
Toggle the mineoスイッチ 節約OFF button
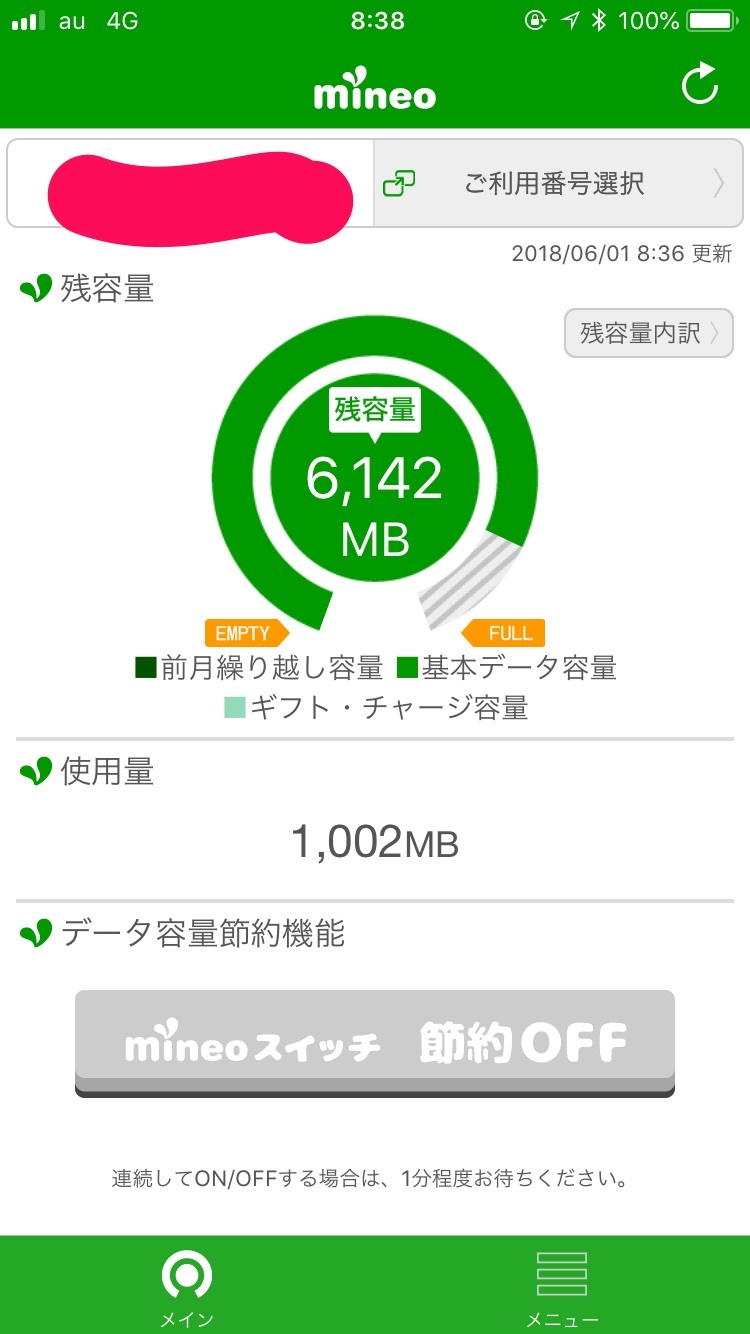(375, 1043)
